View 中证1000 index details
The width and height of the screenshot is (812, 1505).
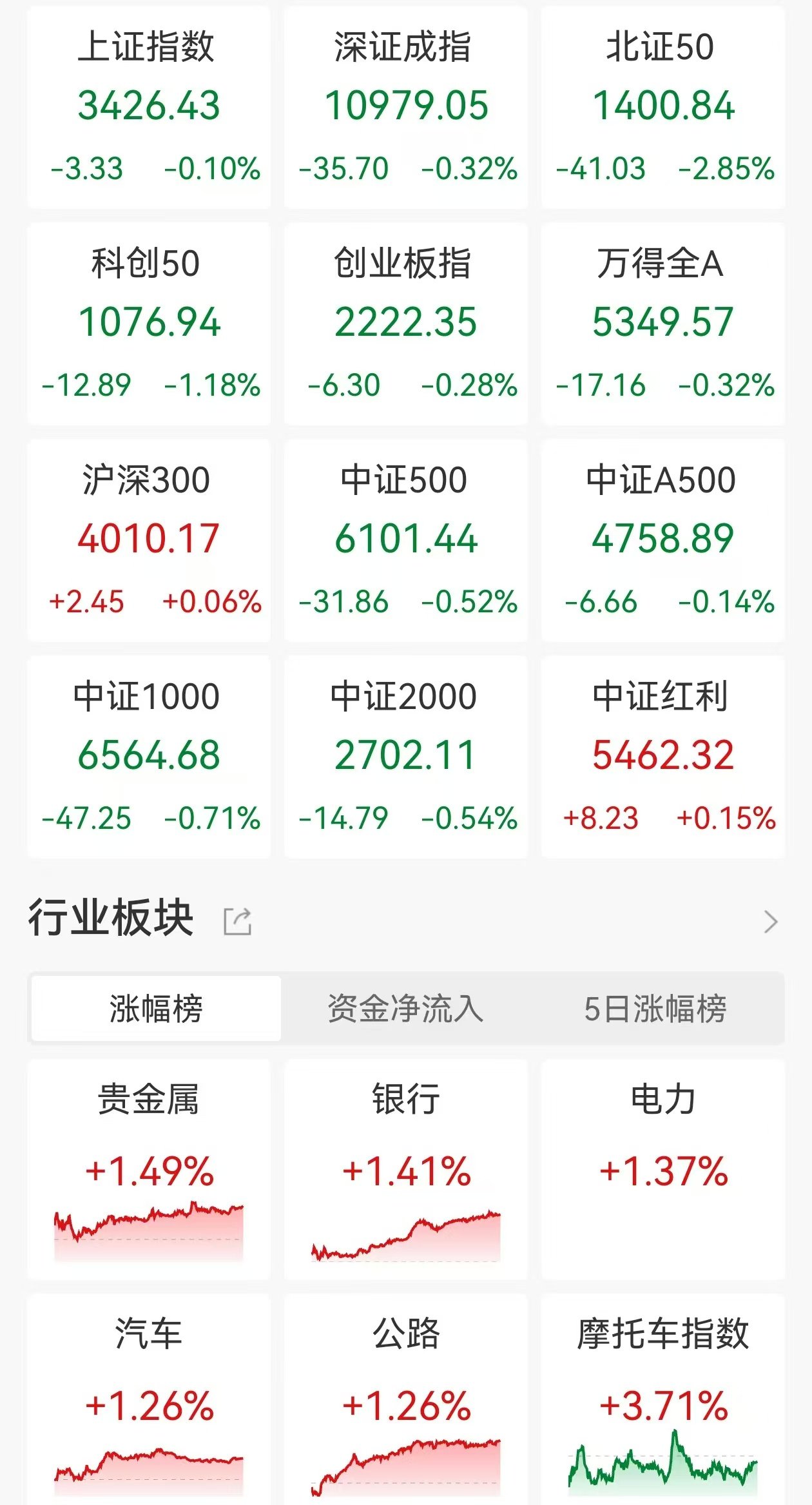149,757
